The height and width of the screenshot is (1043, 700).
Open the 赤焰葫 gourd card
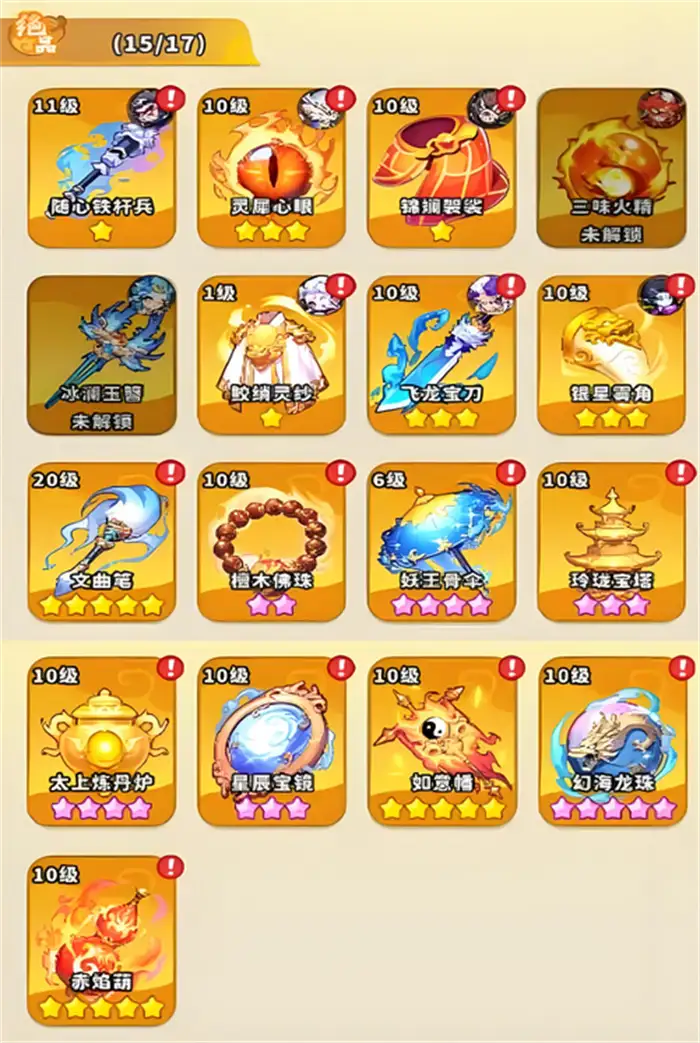tap(101, 940)
